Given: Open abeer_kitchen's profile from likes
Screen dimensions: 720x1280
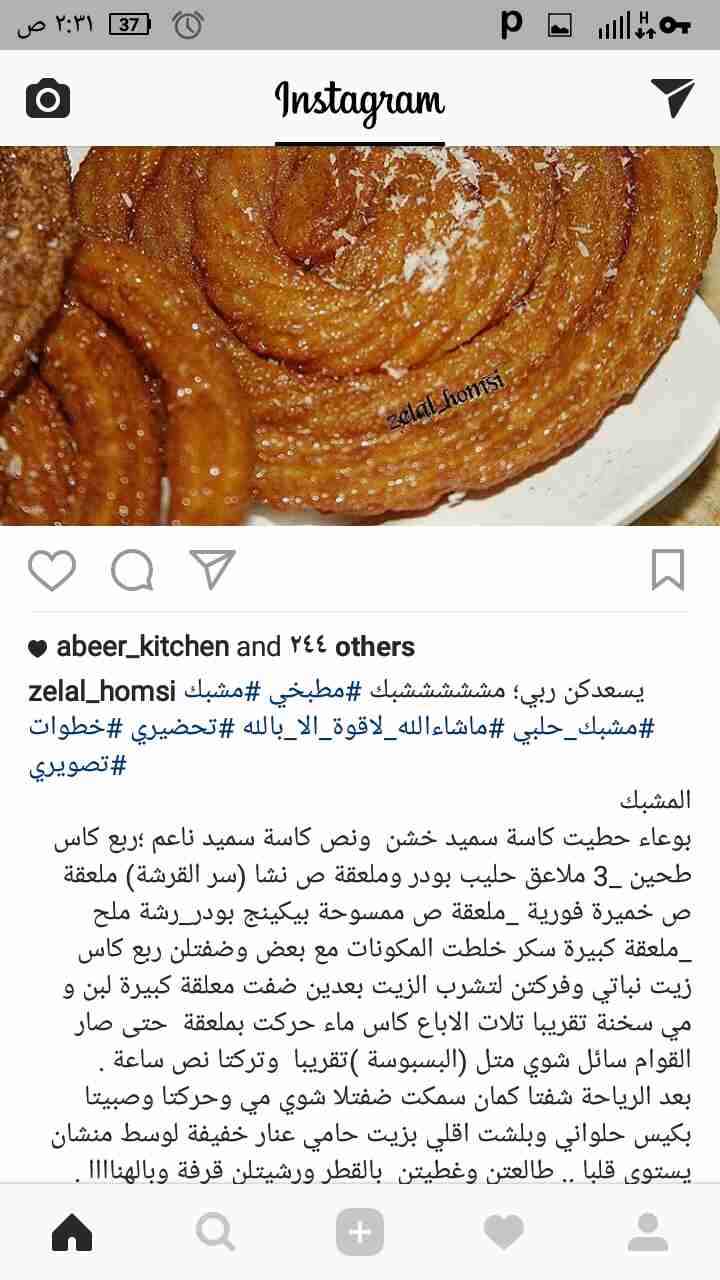Looking at the screenshot, I should click(143, 647).
